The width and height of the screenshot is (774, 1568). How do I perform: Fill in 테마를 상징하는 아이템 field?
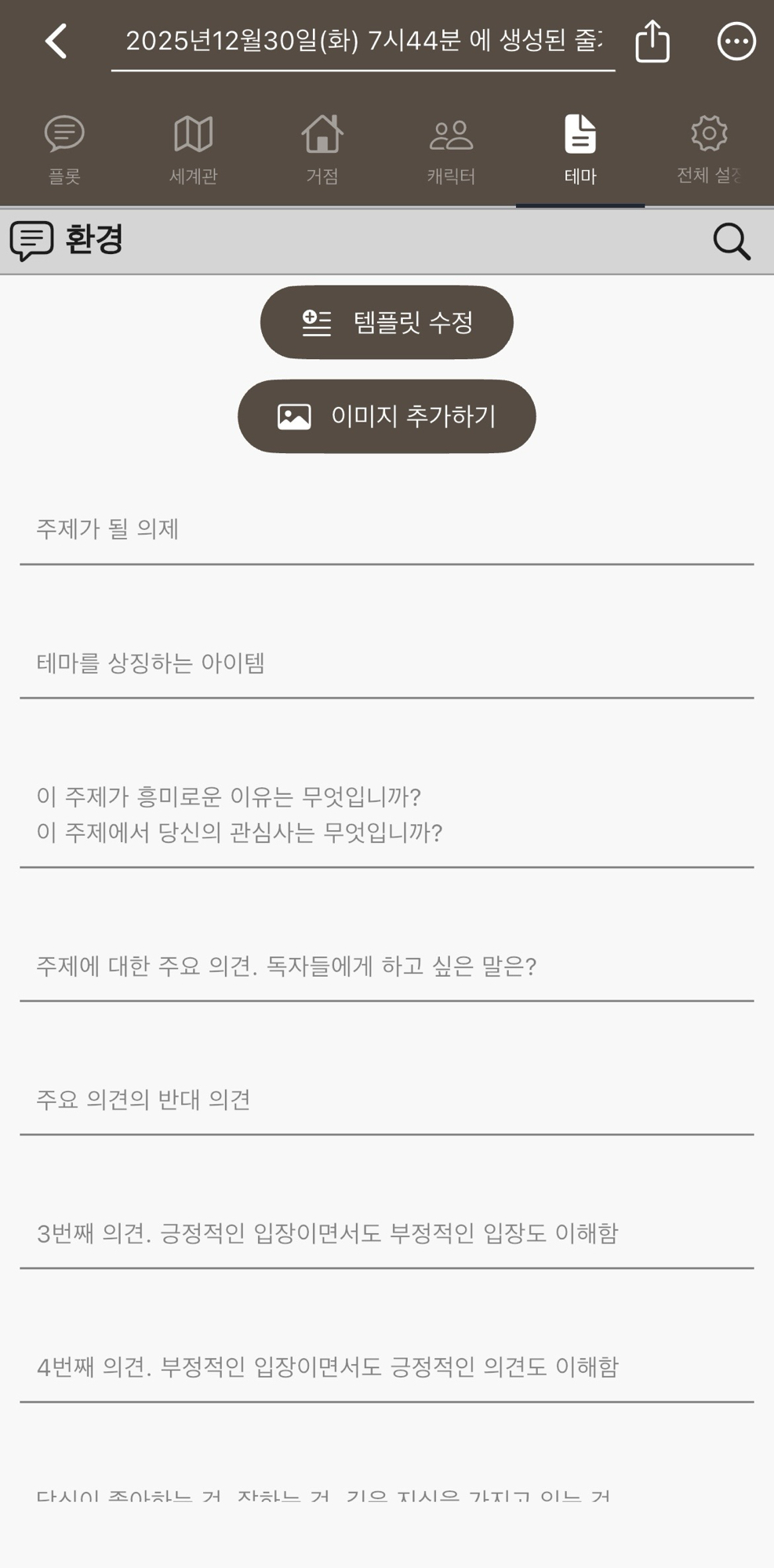pos(387,663)
